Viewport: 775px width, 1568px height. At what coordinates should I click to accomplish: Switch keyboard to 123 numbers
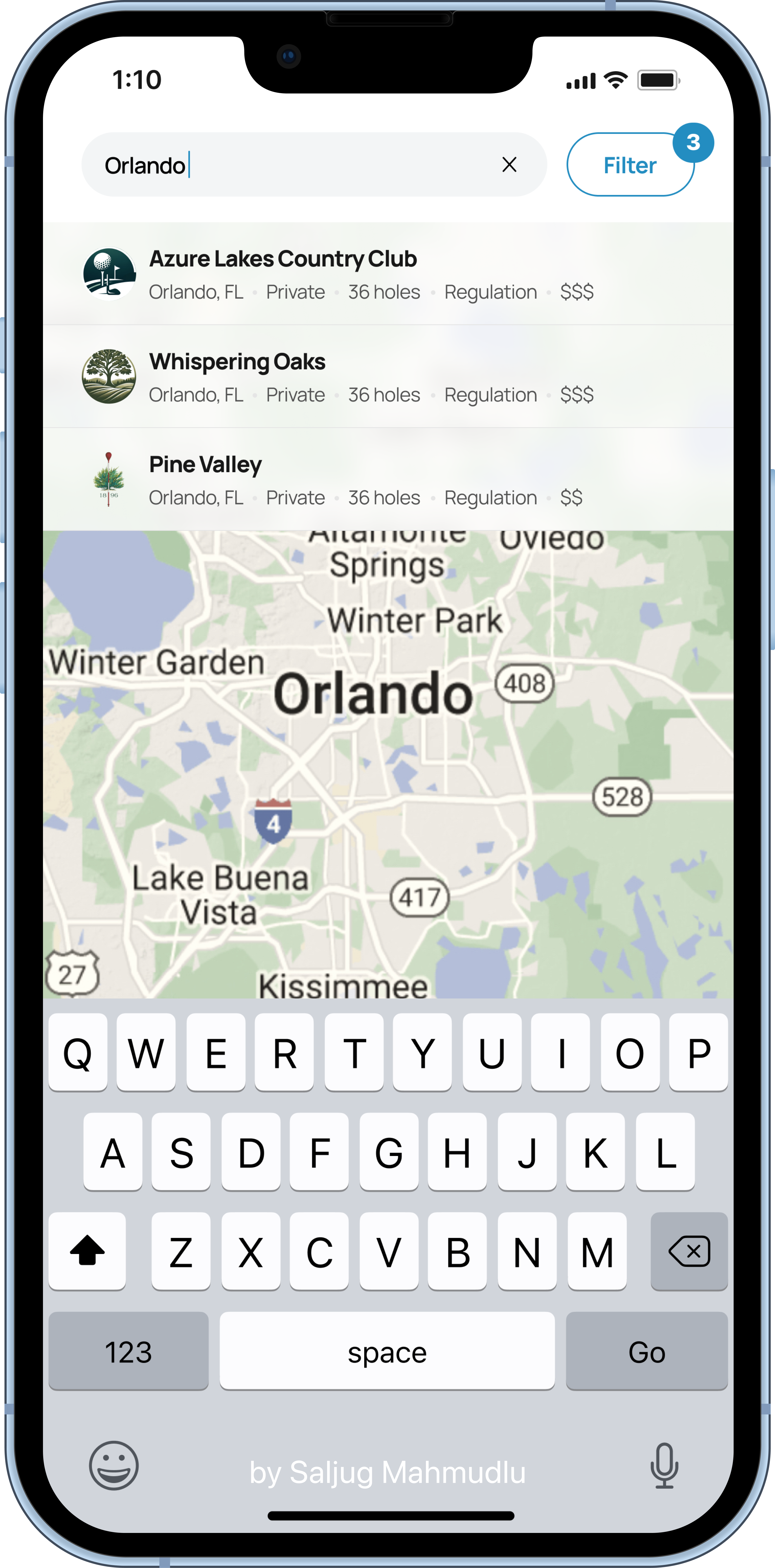click(128, 1352)
